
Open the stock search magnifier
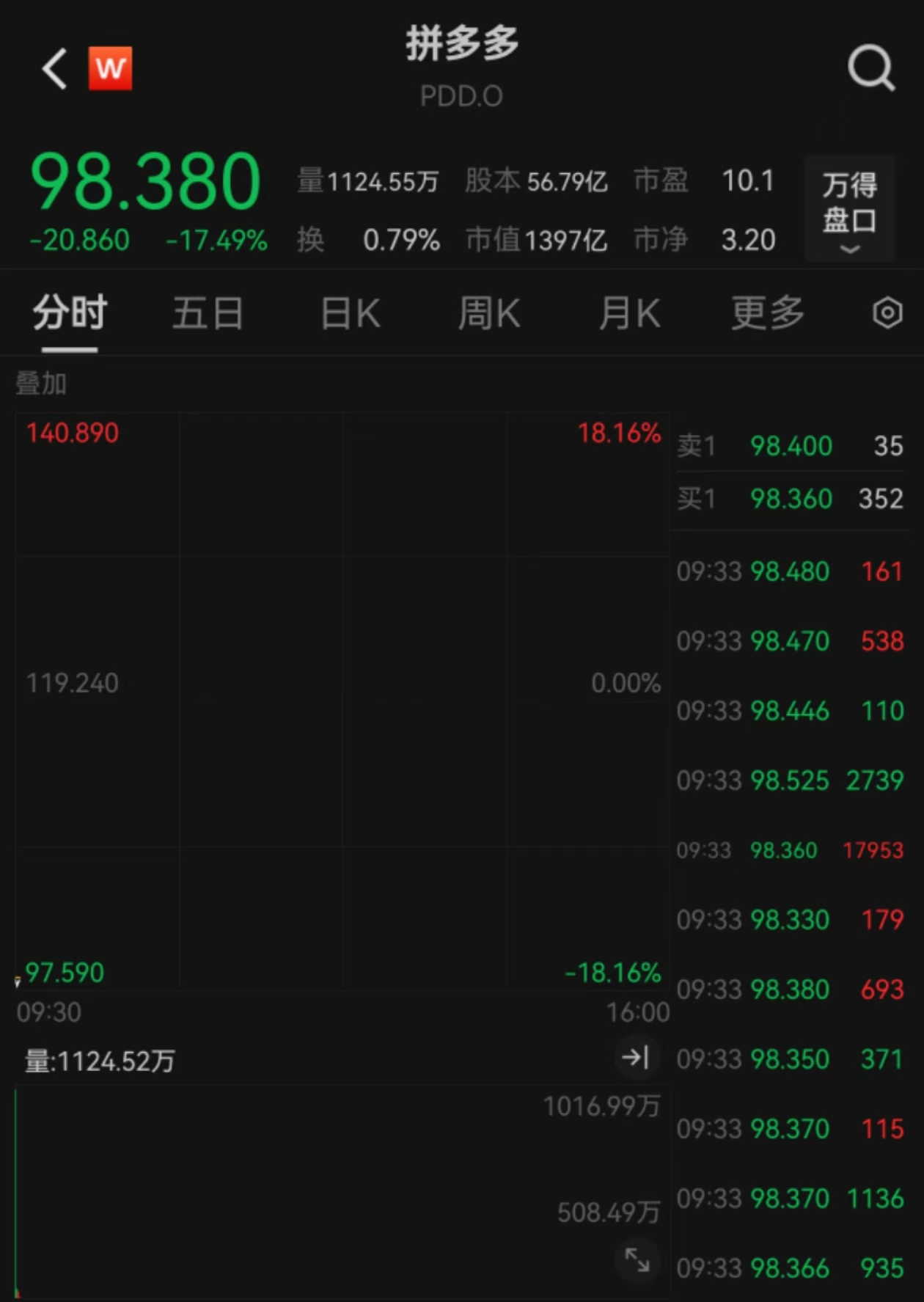click(x=870, y=69)
